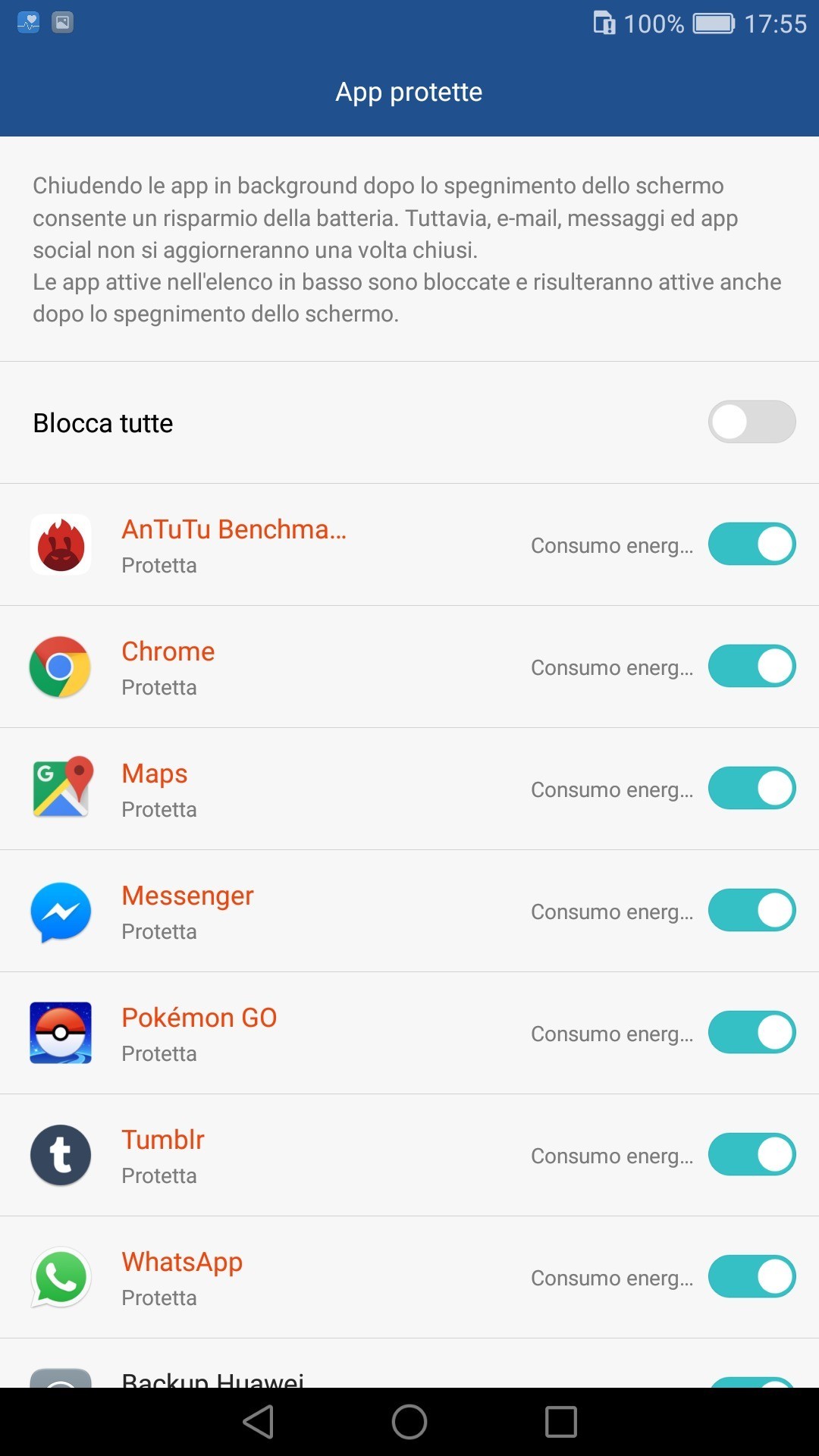819x1456 pixels.
Task: Enable the Blocca tutte switch
Action: tap(752, 422)
